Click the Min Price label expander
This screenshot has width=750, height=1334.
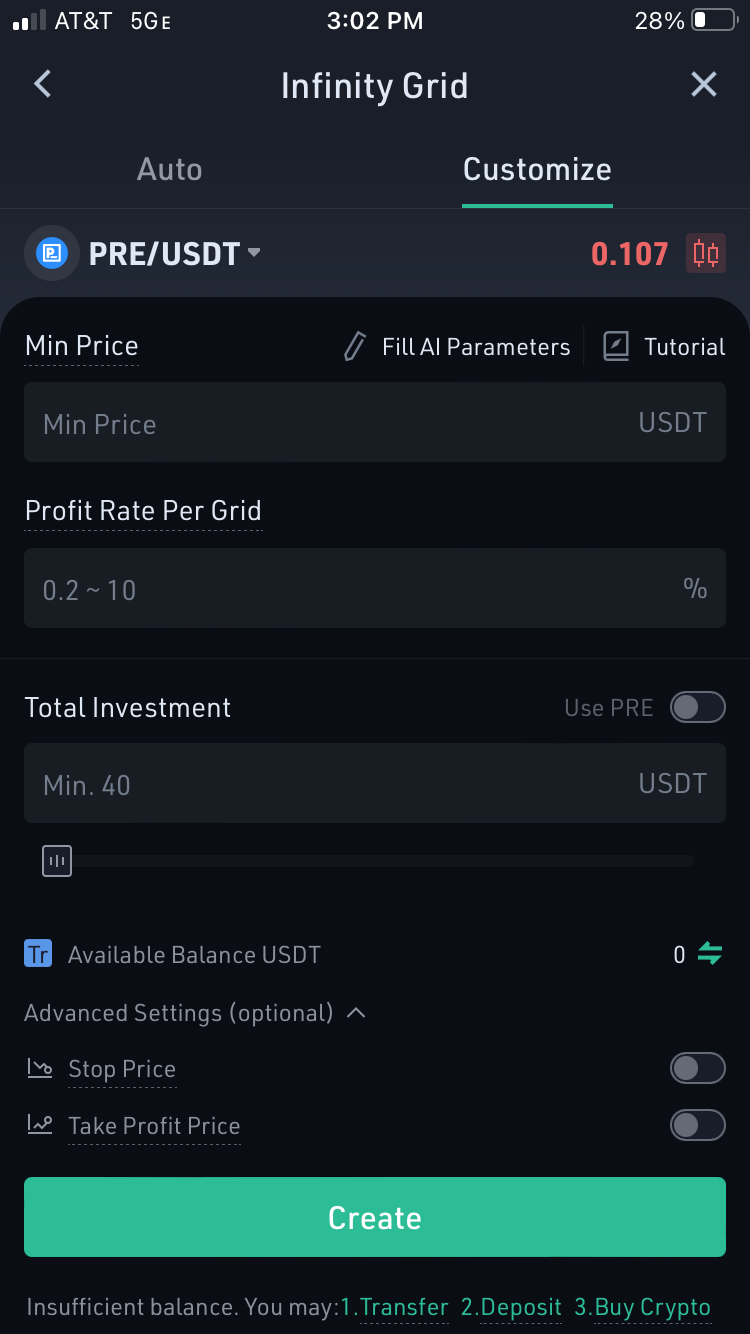pyautogui.click(x=81, y=346)
